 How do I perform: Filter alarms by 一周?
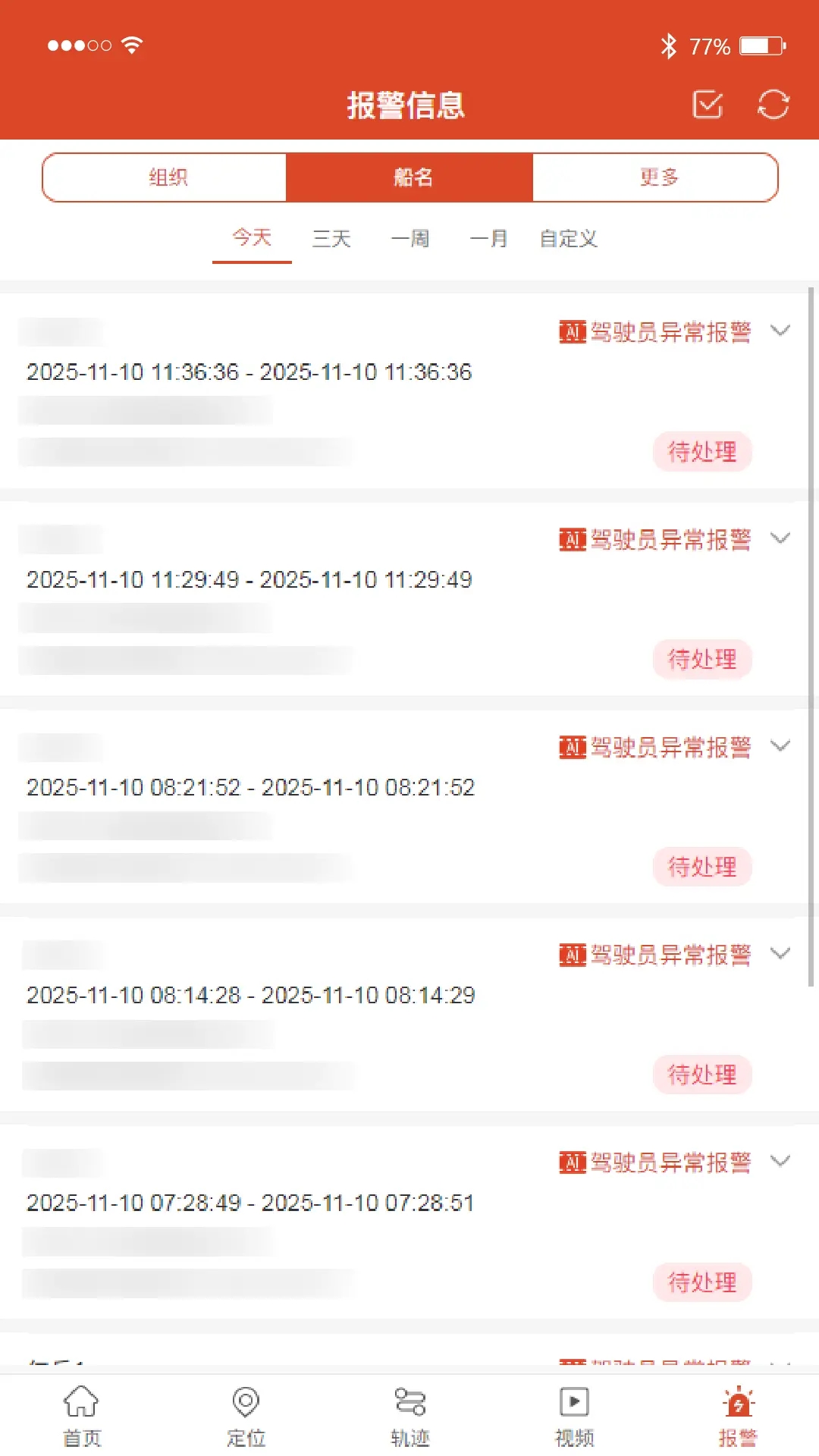tap(410, 239)
